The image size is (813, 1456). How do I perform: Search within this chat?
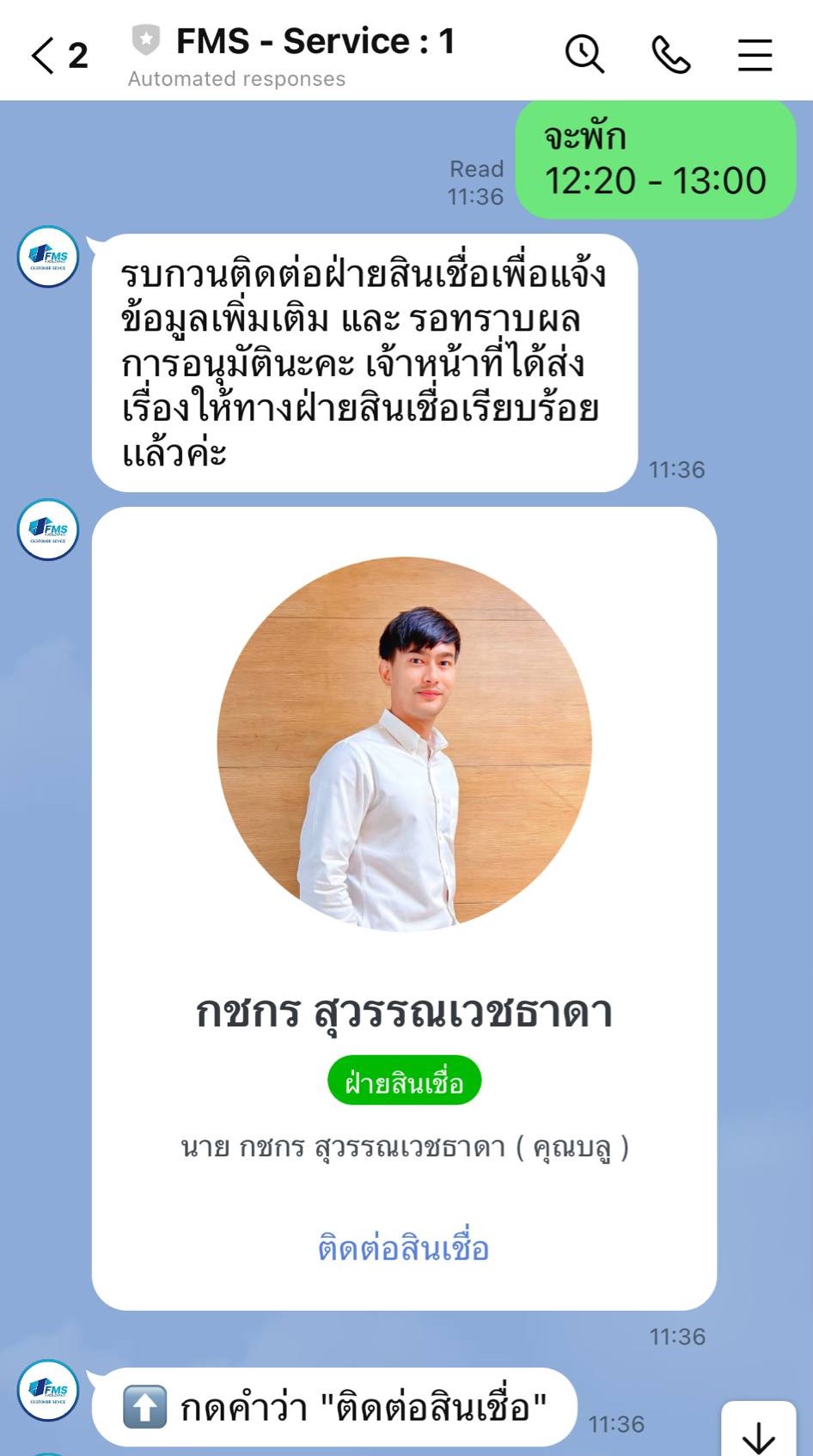coord(584,55)
